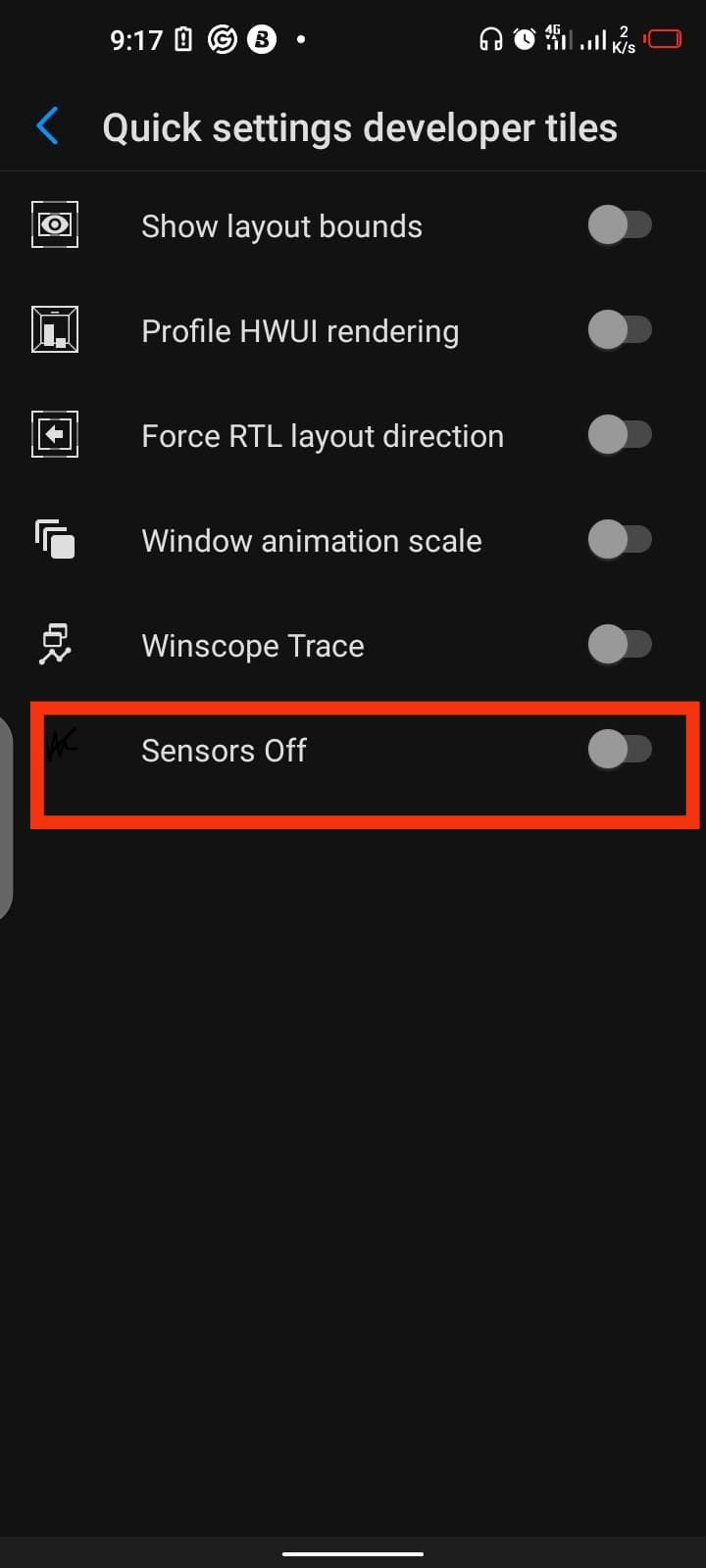Tap the bottom navigation gesture bar
The height and width of the screenshot is (1568, 706).
click(353, 1554)
